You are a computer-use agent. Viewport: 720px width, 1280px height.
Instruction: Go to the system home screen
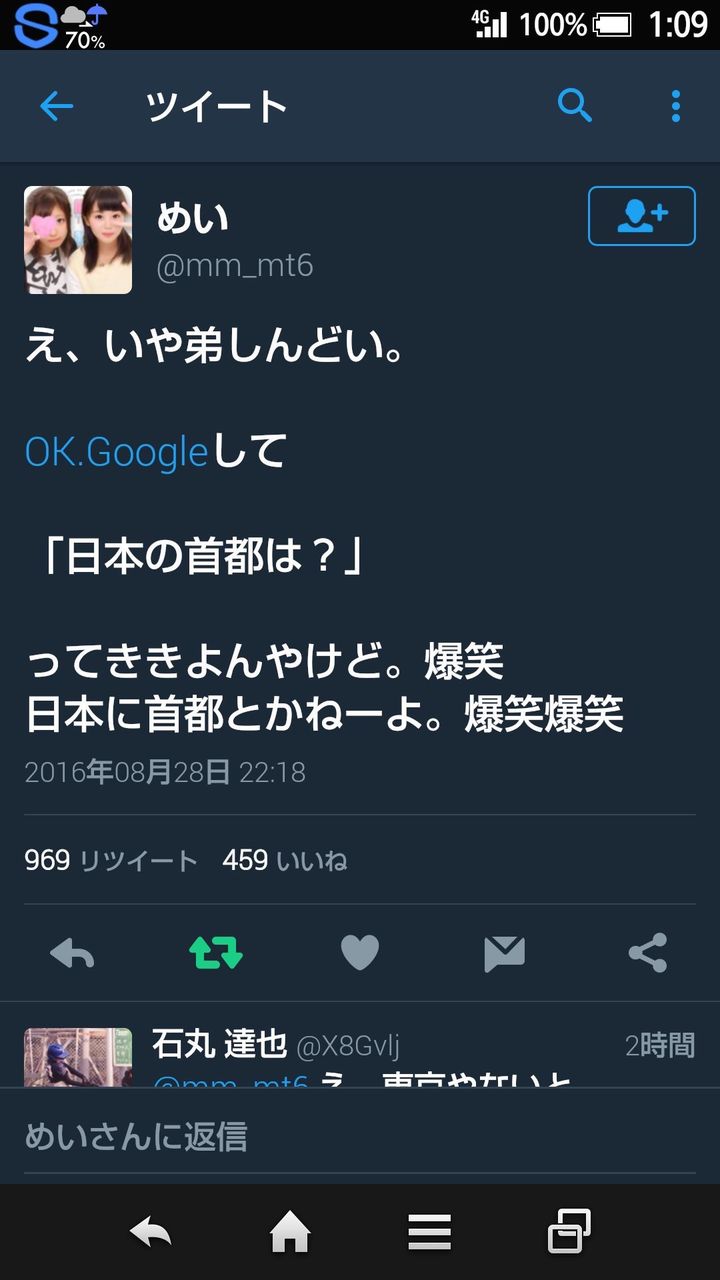[290, 1233]
